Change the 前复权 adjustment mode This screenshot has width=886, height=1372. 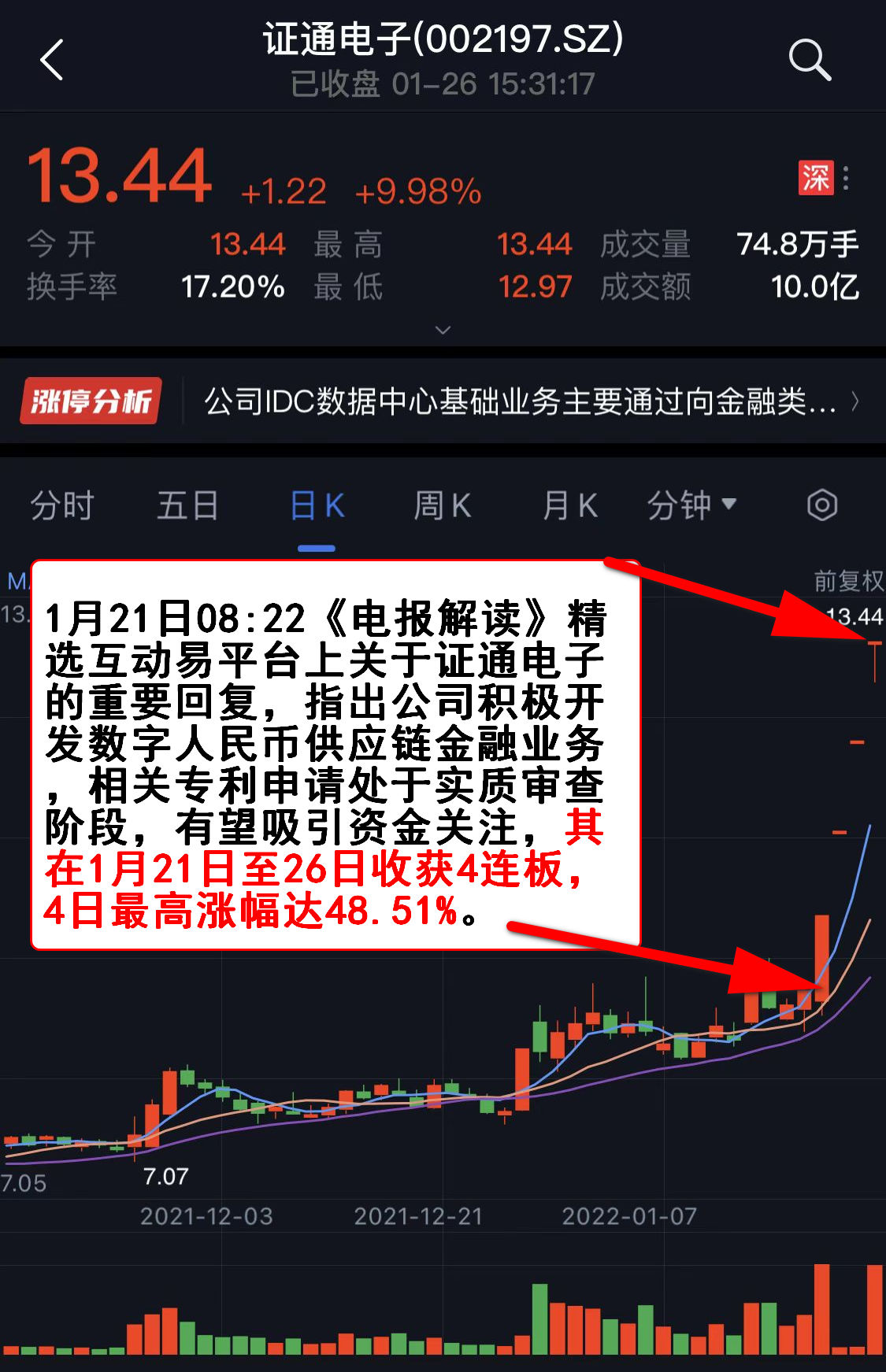(847, 581)
